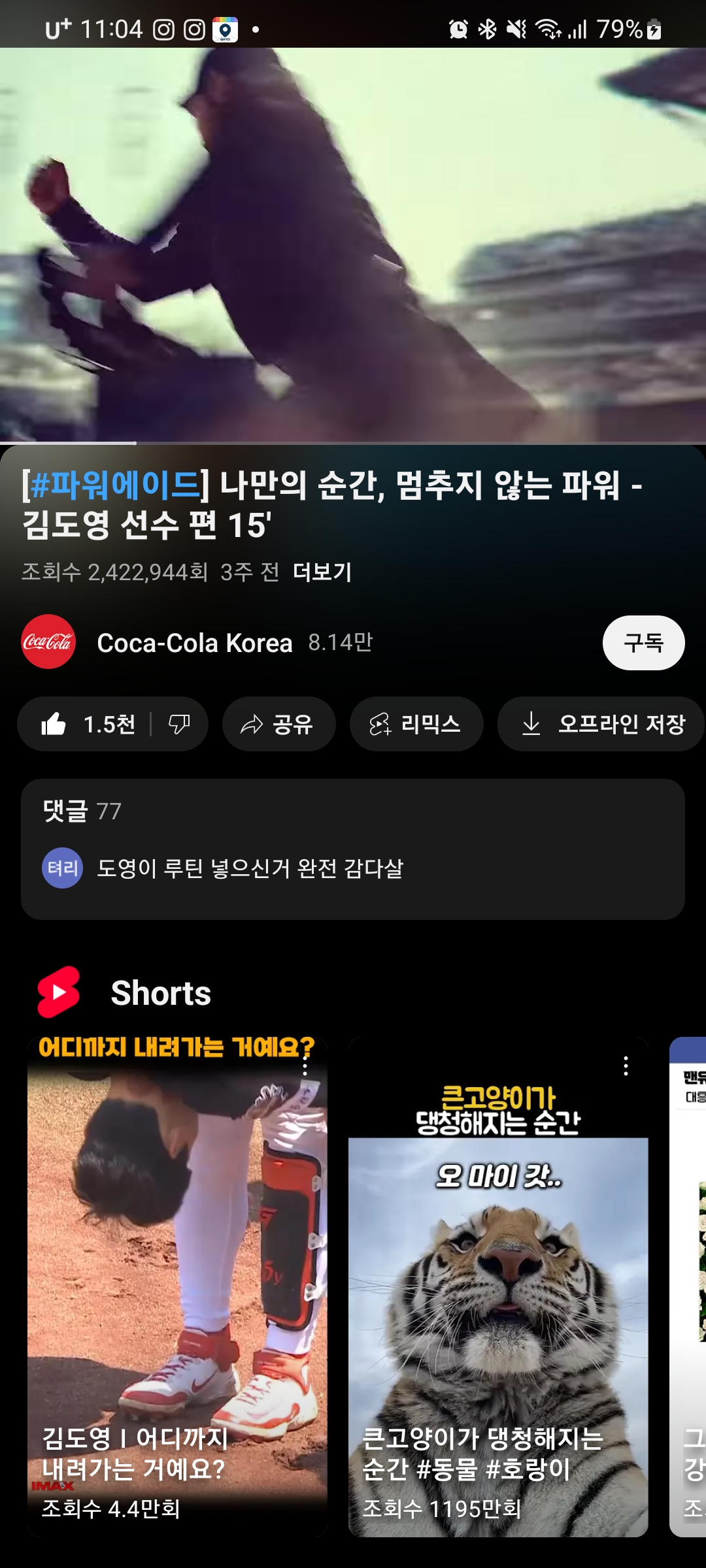706x1568 pixels.
Task: Save video offline with 오프라인 저장
Action: [601, 724]
